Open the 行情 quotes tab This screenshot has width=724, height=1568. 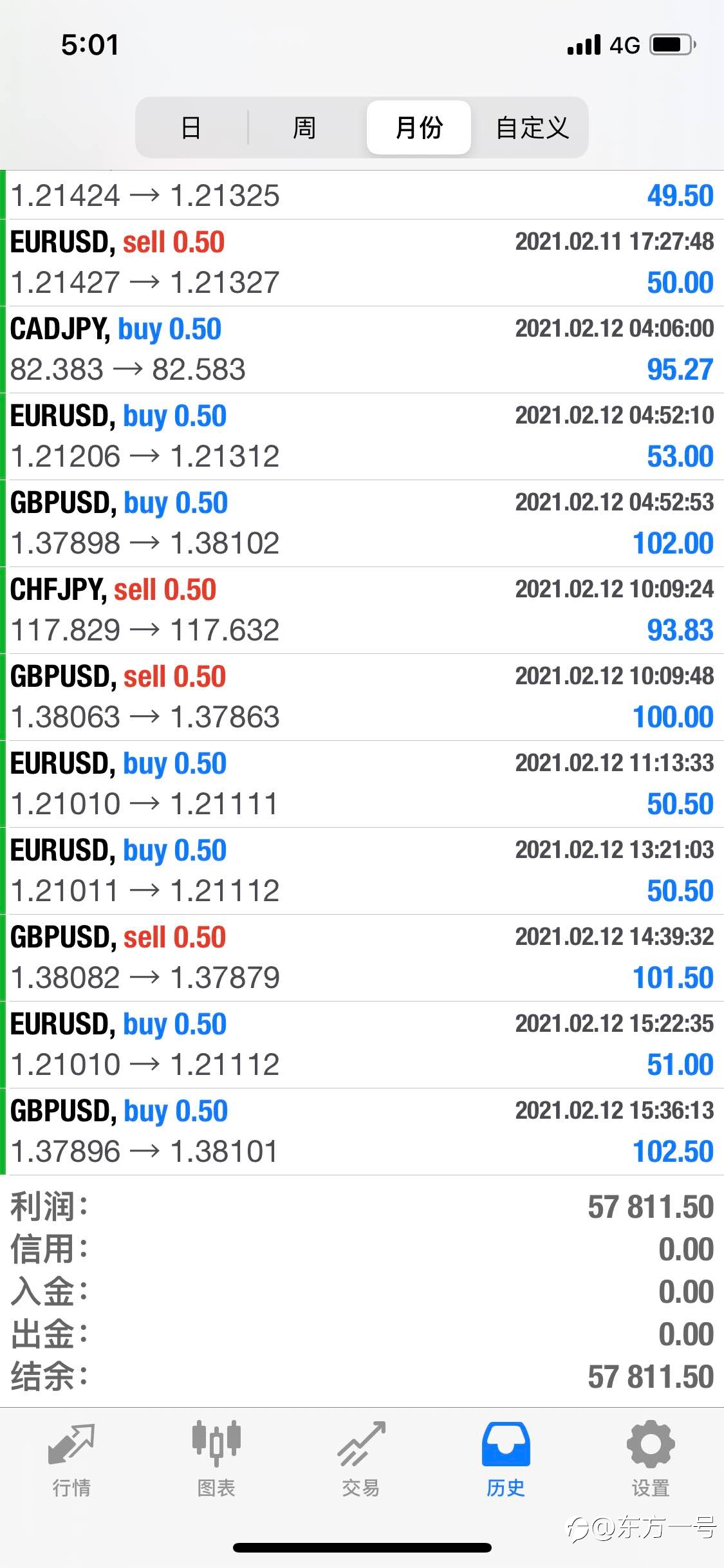click(x=71, y=1459)
